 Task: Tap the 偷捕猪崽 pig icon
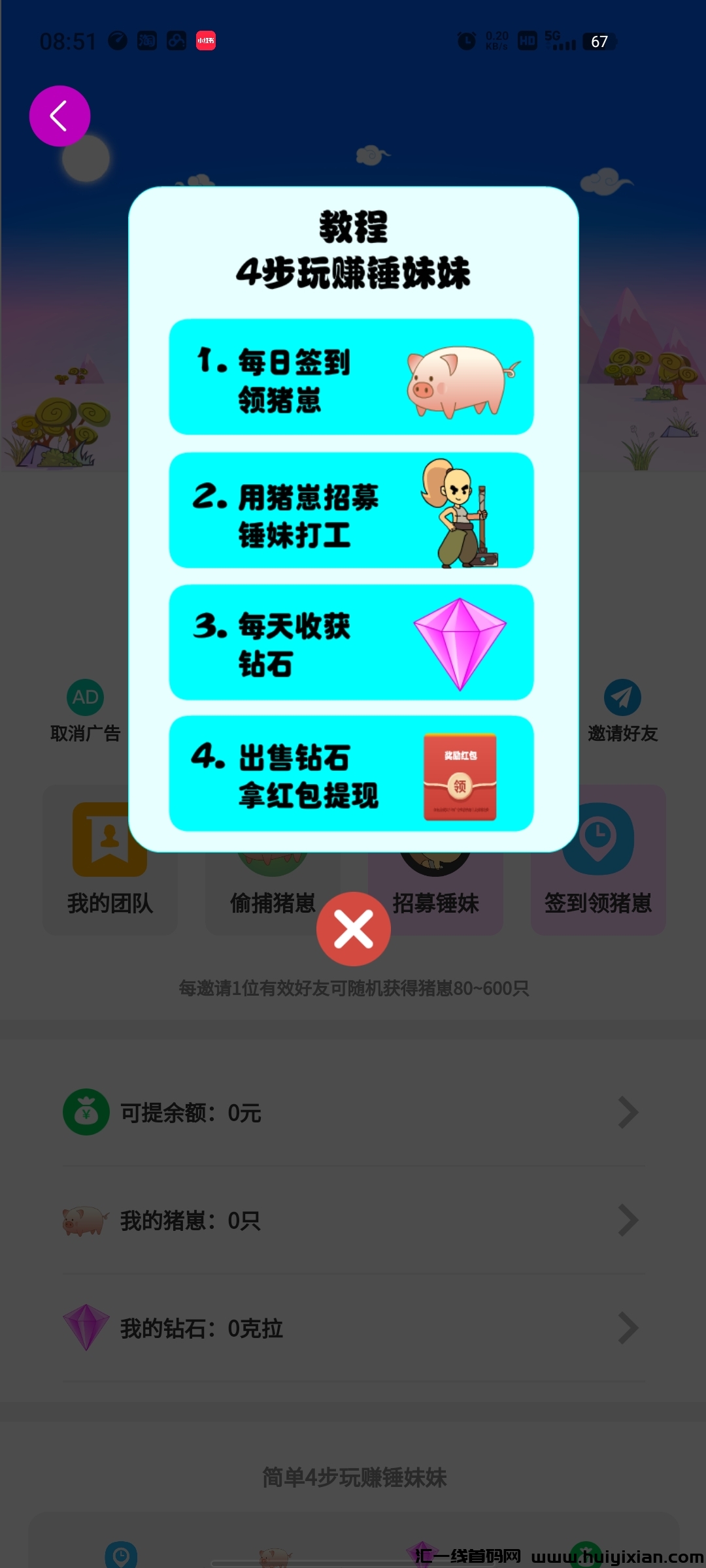tap(272, 843)
